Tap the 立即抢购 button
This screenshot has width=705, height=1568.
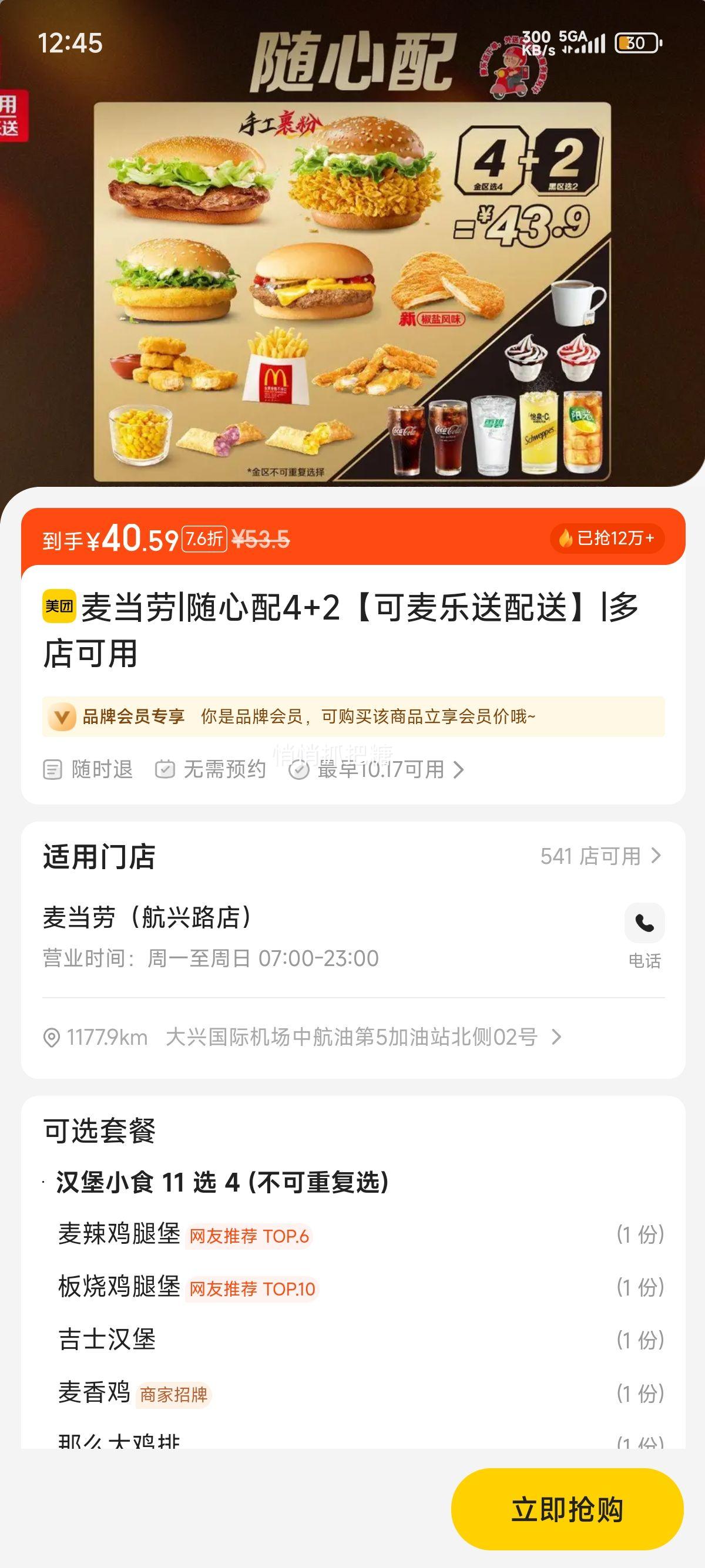tap(567, 1509)
